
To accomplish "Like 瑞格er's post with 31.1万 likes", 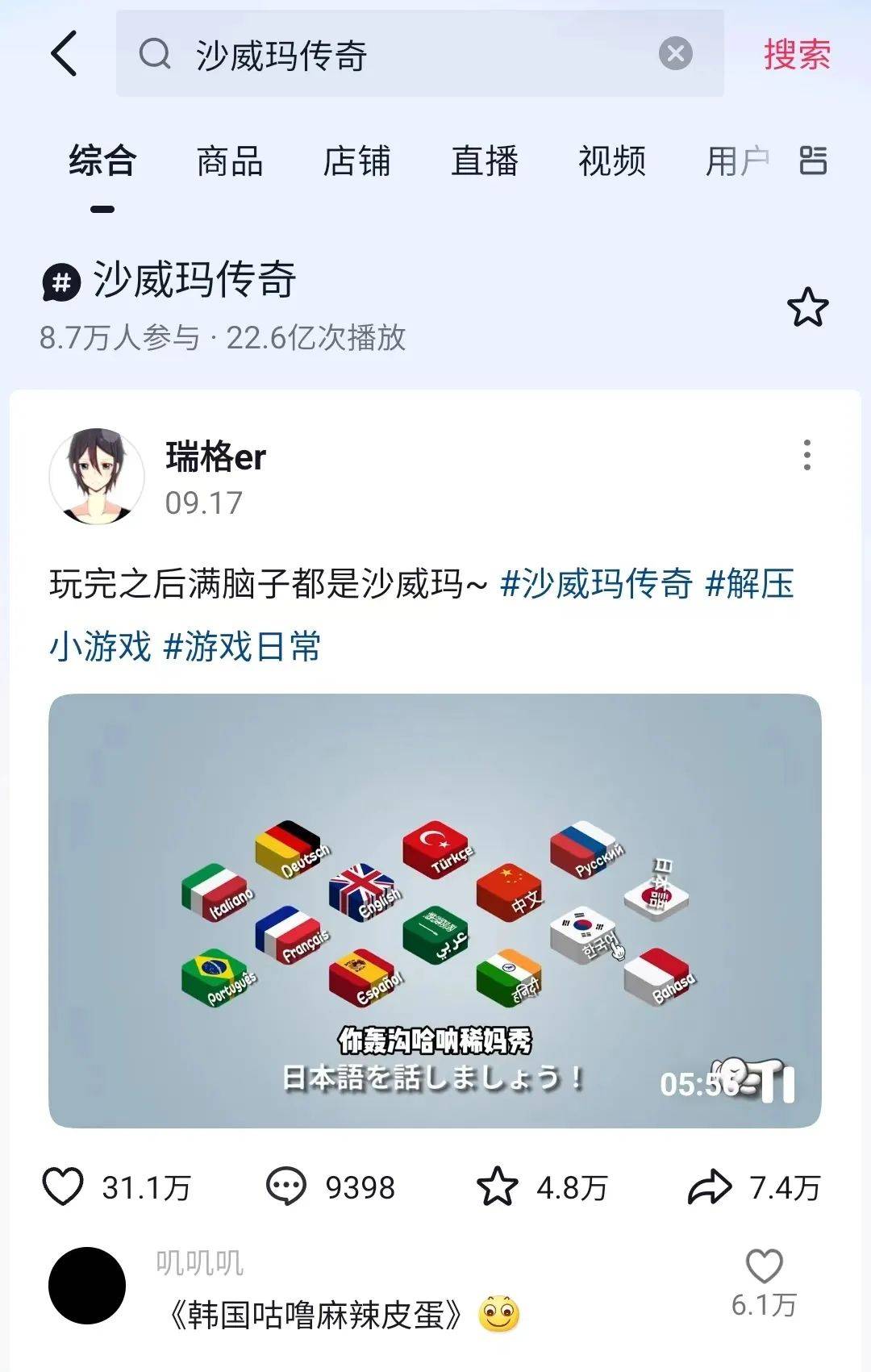I will [63, 1187].
